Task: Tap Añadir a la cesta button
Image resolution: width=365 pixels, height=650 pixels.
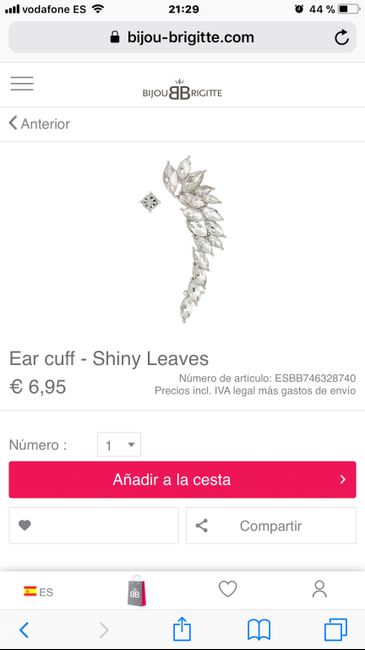Action: pyautogui.click(x=182, y=480)
